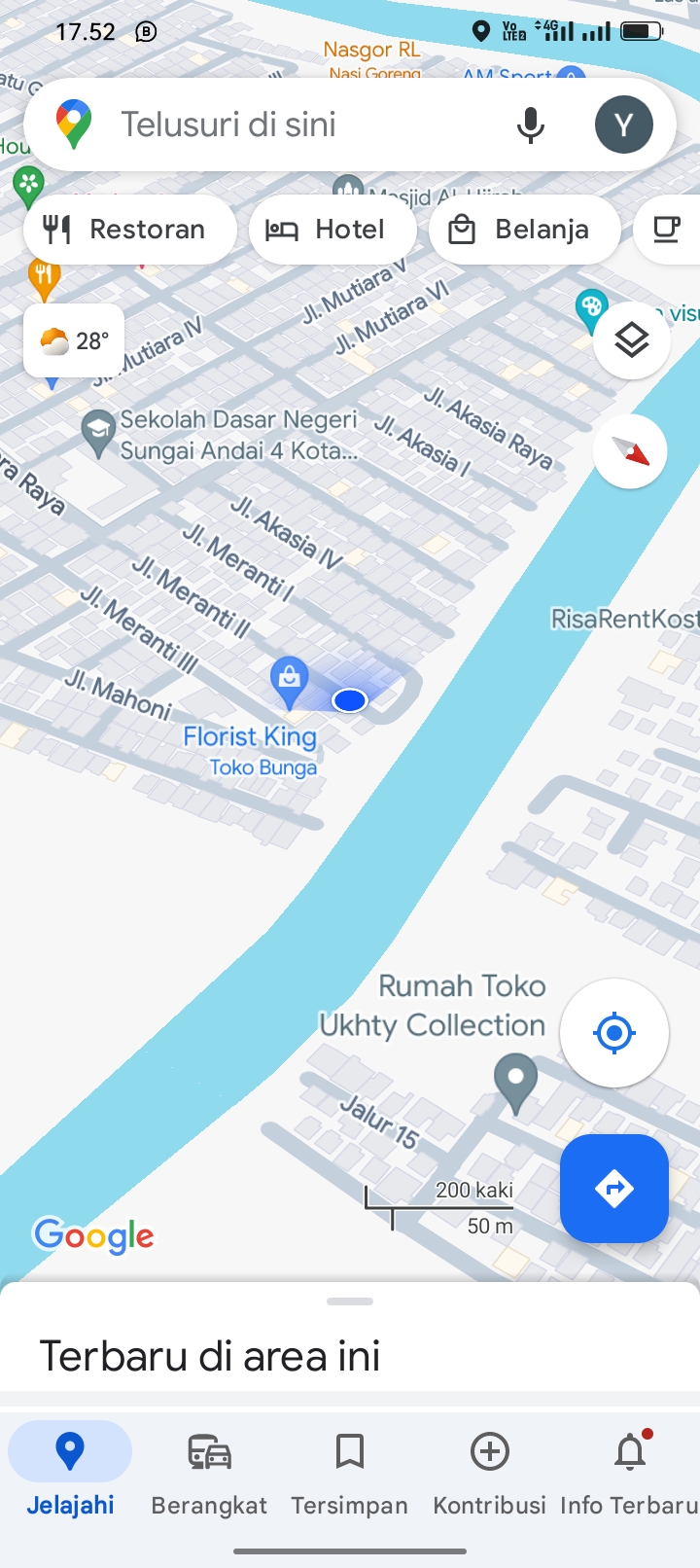
Task: Open the Telusuri di sini search box
Action: (292, 125)
